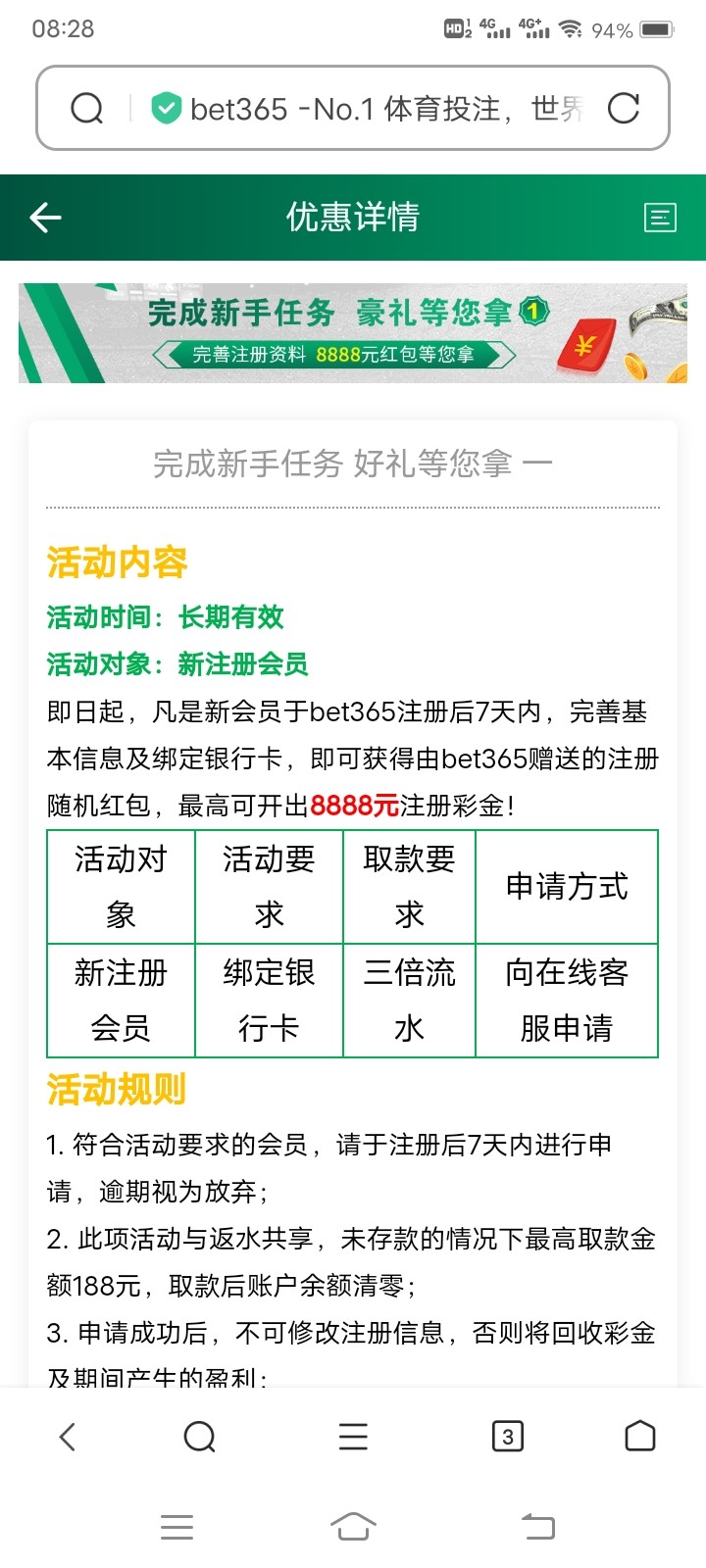The height and width of the screenshot is (1568, 706).
Task: Open search from the bottom toolbar magnifier
Action: (x=200, y=1437)
